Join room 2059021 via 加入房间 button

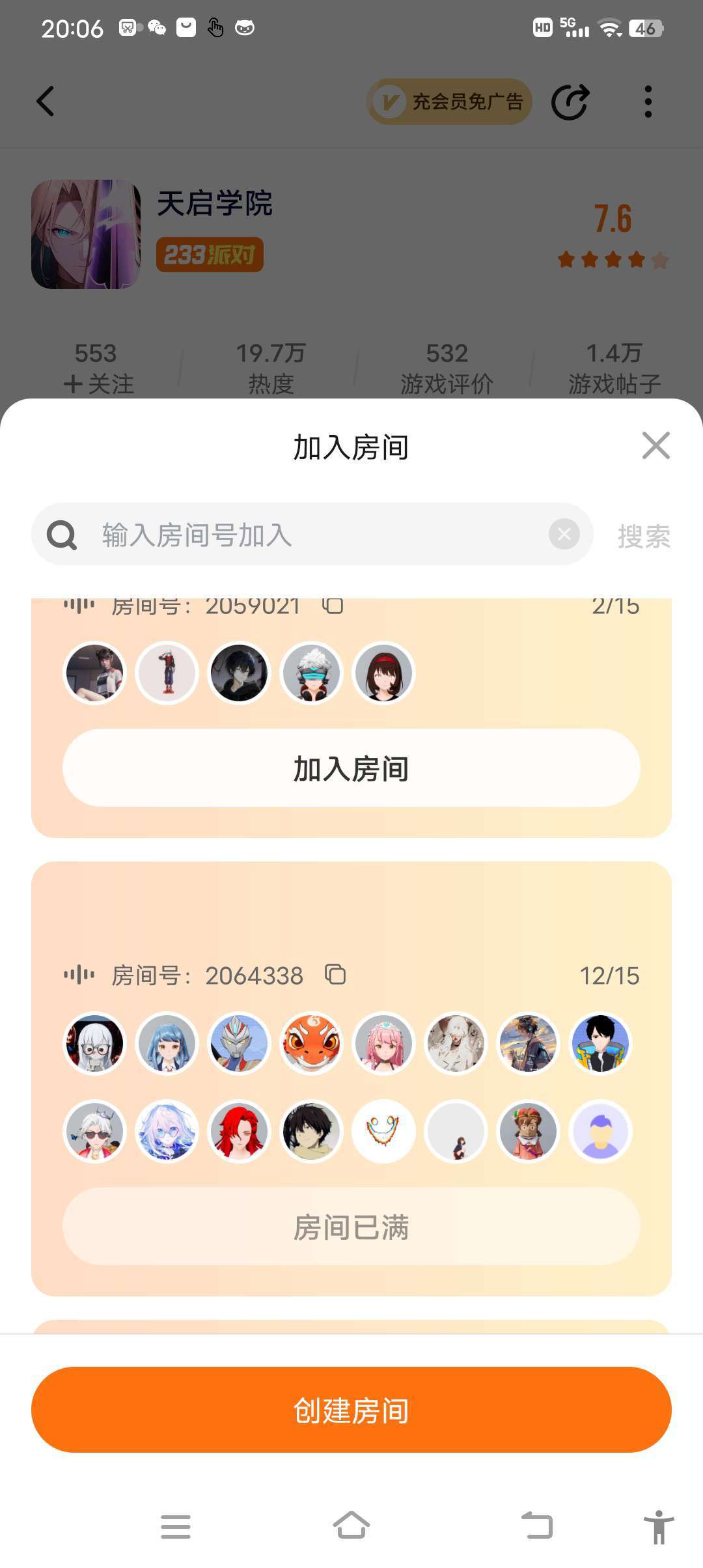[351, 768]
